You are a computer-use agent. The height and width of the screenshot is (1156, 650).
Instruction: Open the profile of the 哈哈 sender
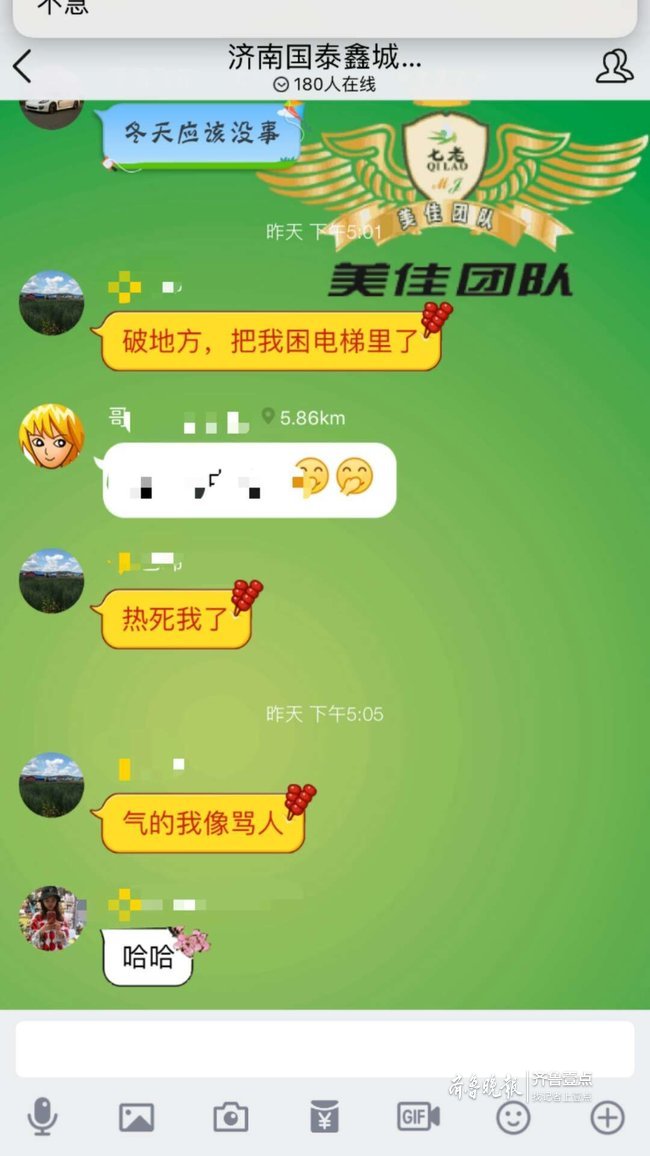(x=52, y=917)
